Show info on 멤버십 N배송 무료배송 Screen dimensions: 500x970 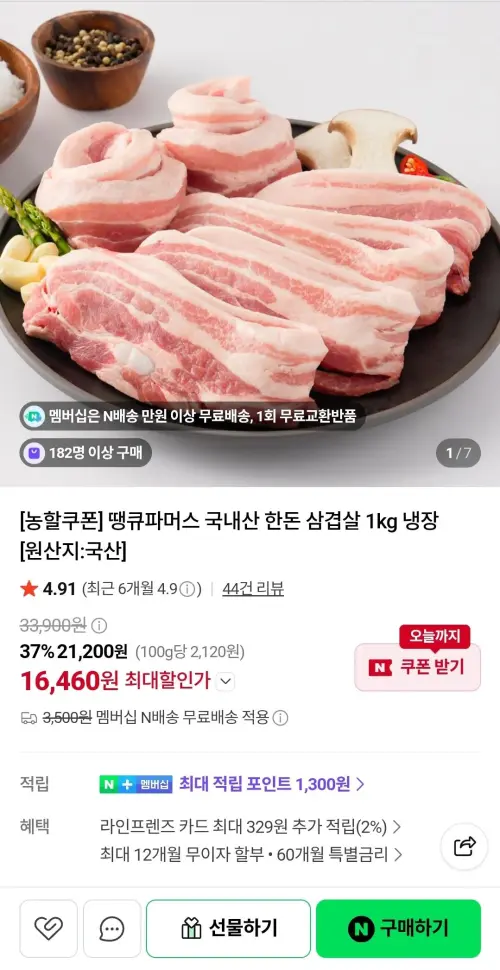280,718
